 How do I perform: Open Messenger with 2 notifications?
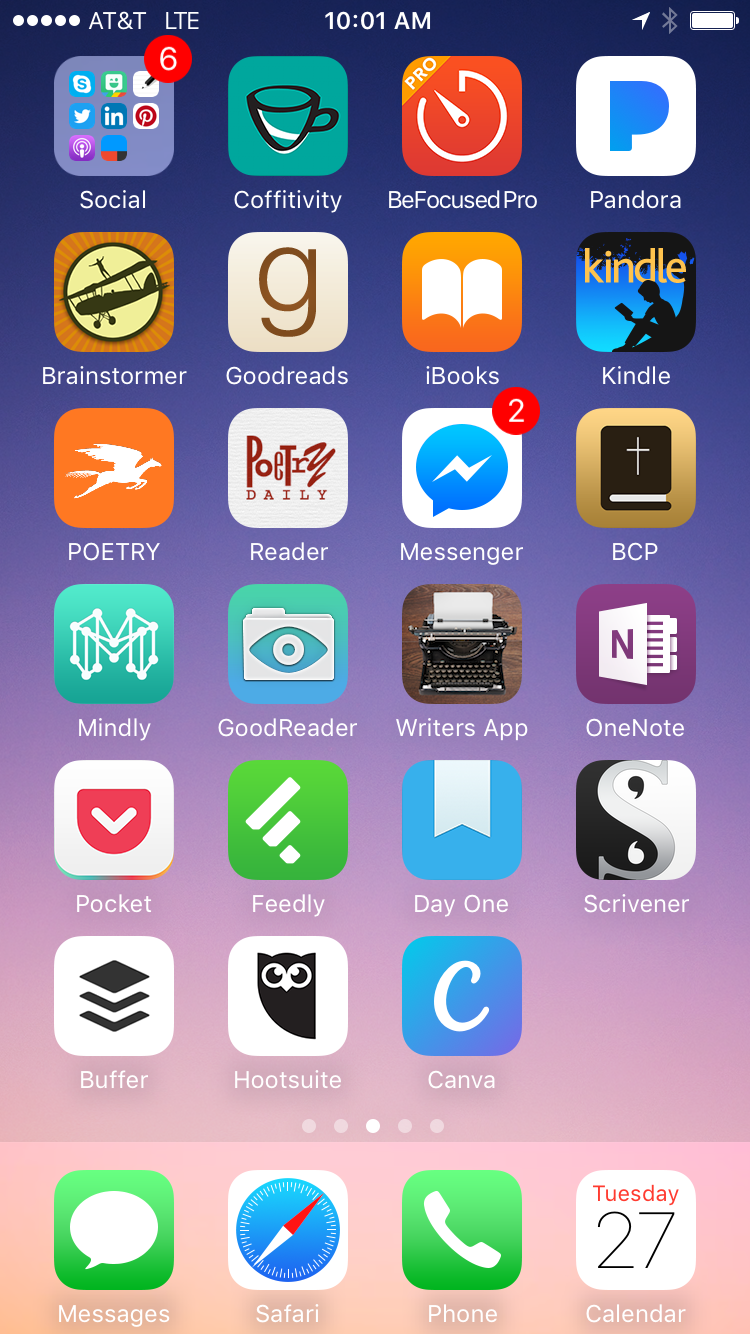coord(462,468)
